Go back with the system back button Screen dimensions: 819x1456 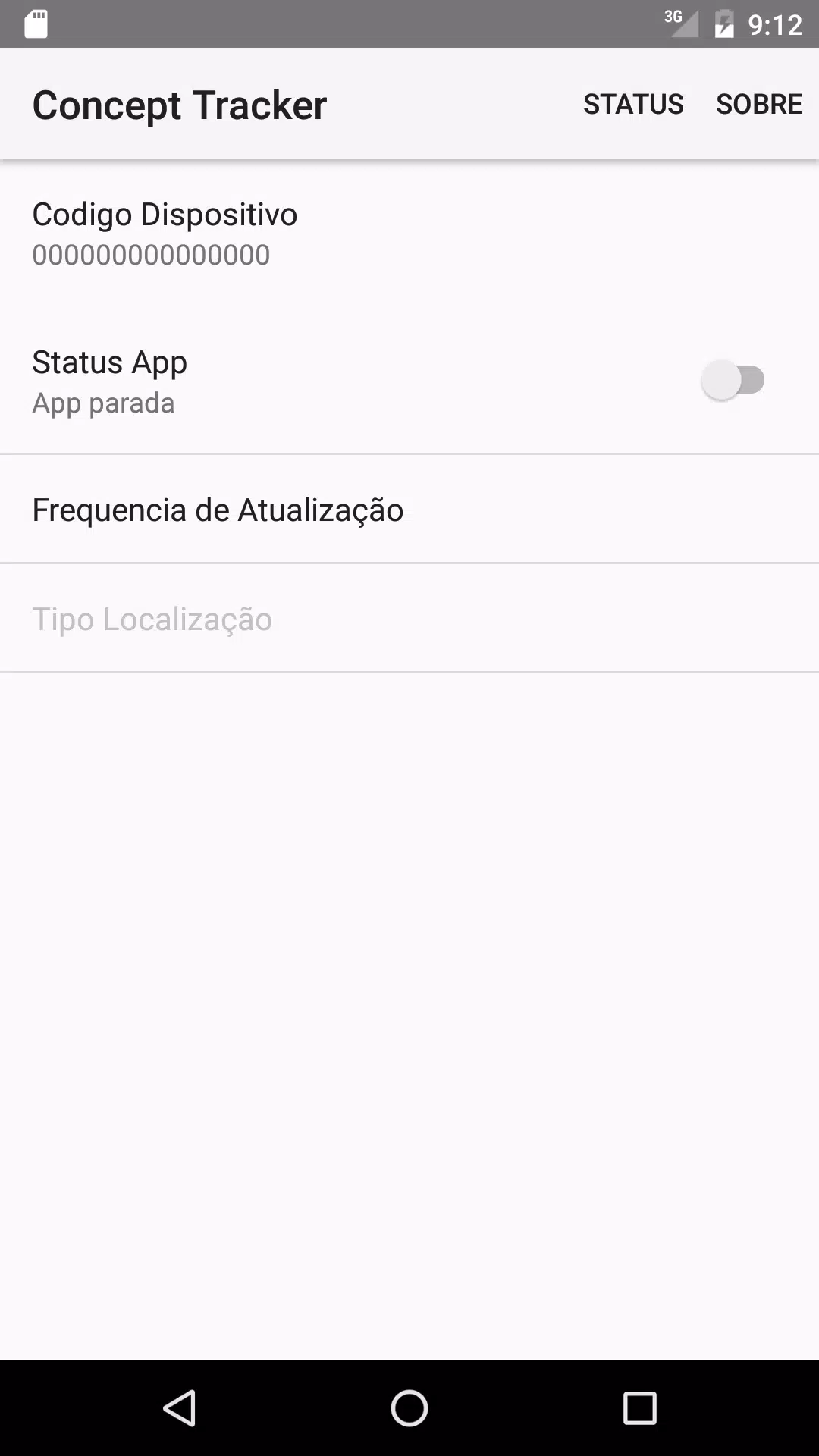click(180, 1408)
